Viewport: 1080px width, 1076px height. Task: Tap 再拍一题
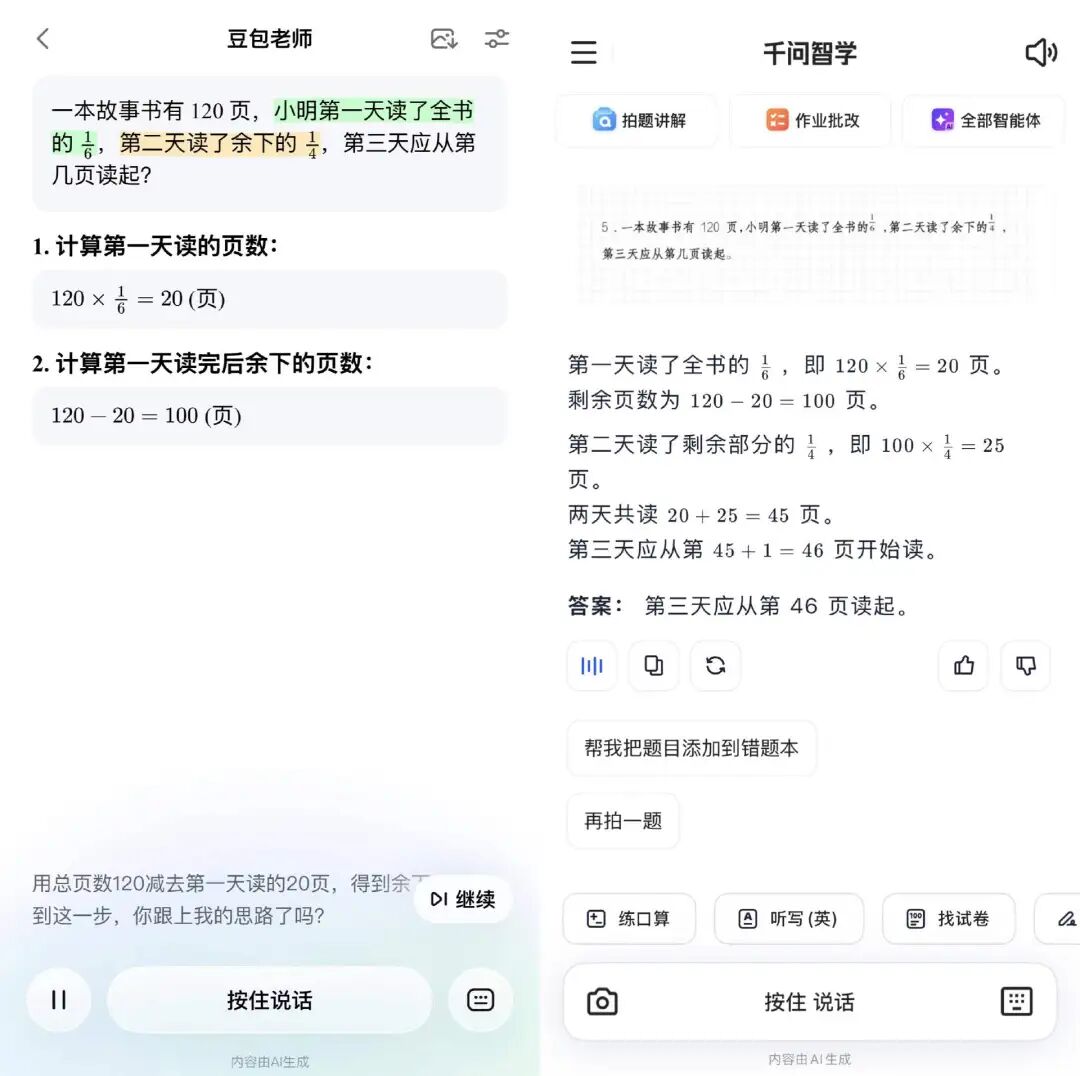click(623, 821)
